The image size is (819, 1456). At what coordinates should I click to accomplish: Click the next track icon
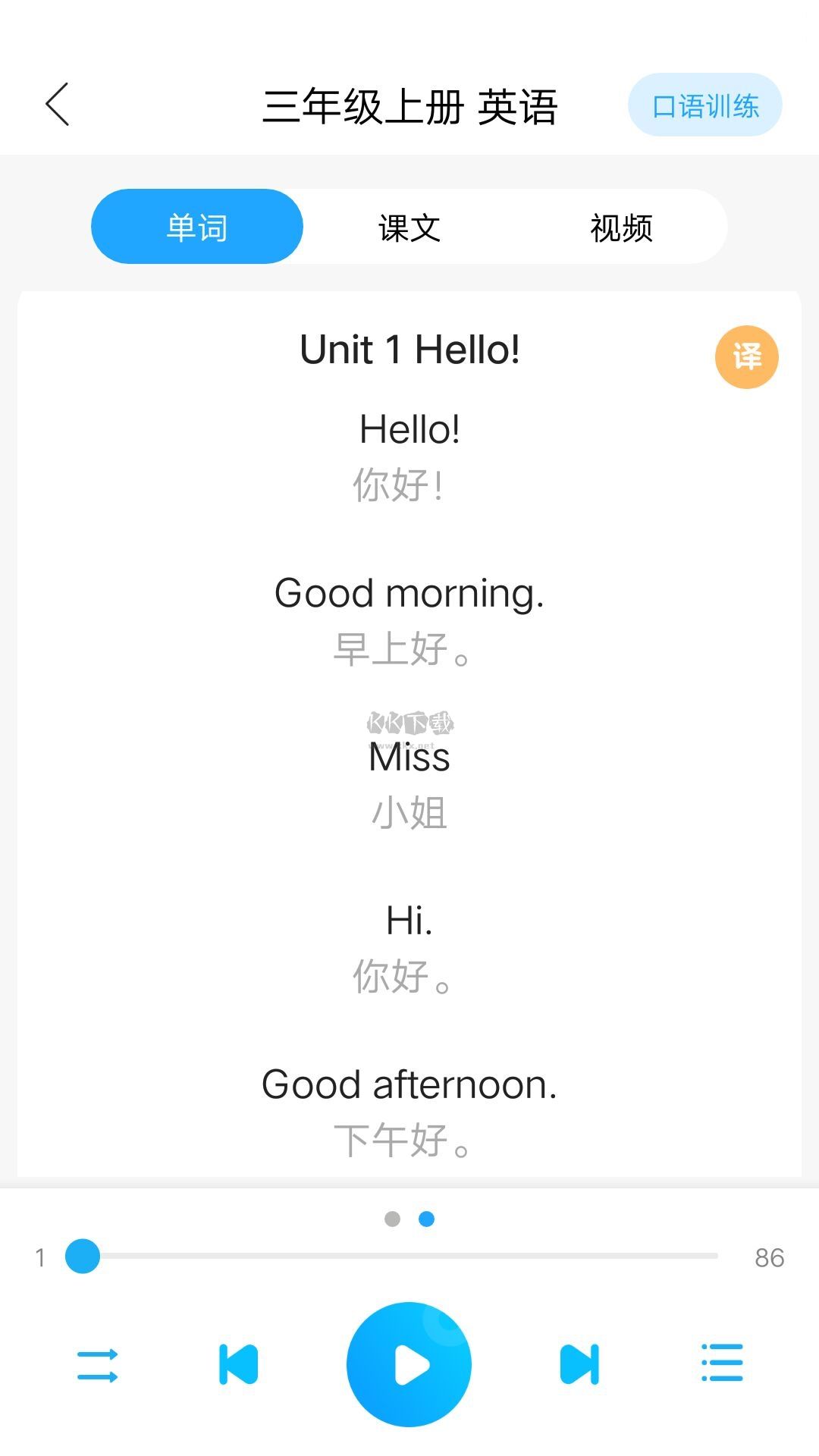click(579, 1363)
